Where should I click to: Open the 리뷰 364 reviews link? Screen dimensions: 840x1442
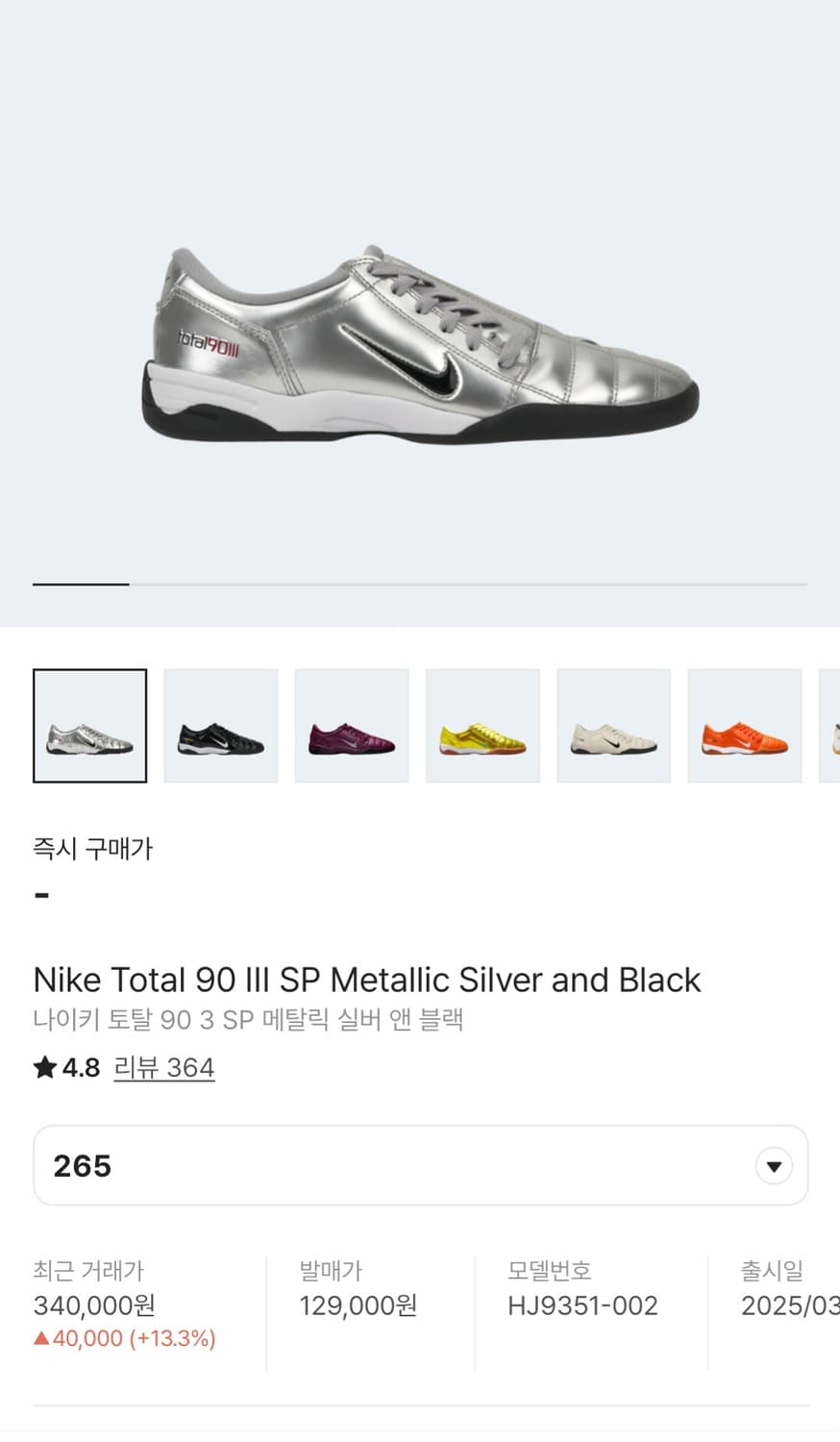[x=164, y=1068]
